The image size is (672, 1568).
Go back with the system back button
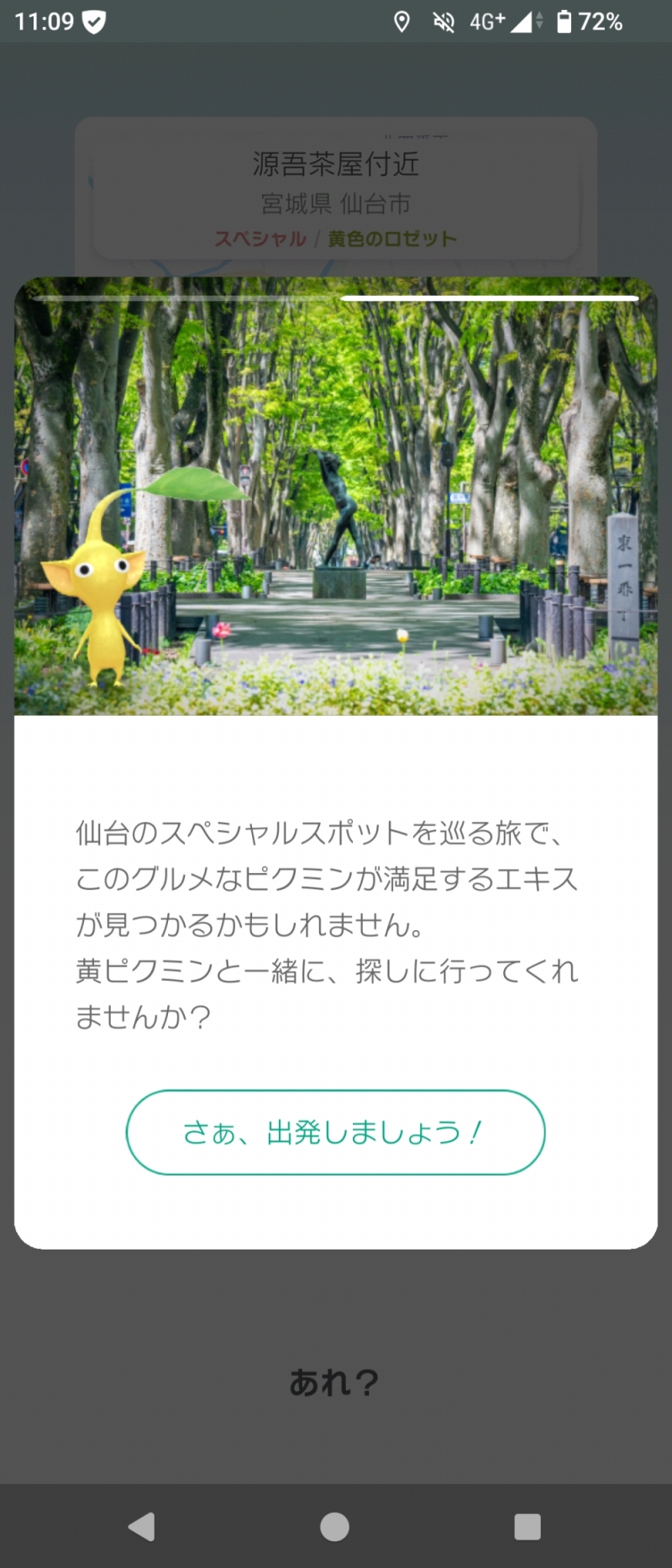[142, 1526]
